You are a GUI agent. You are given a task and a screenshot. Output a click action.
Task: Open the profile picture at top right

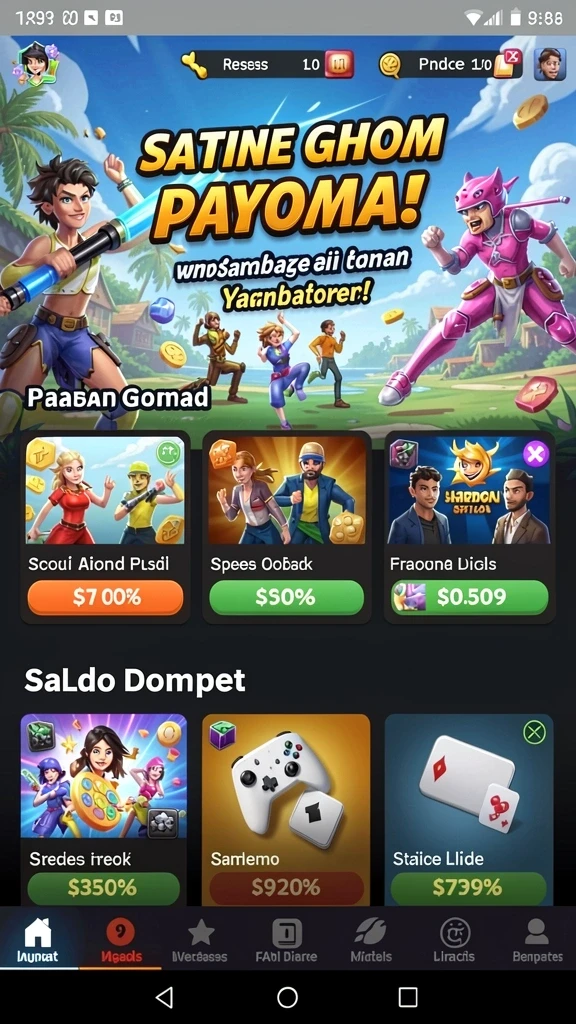[x=549, y=64]
